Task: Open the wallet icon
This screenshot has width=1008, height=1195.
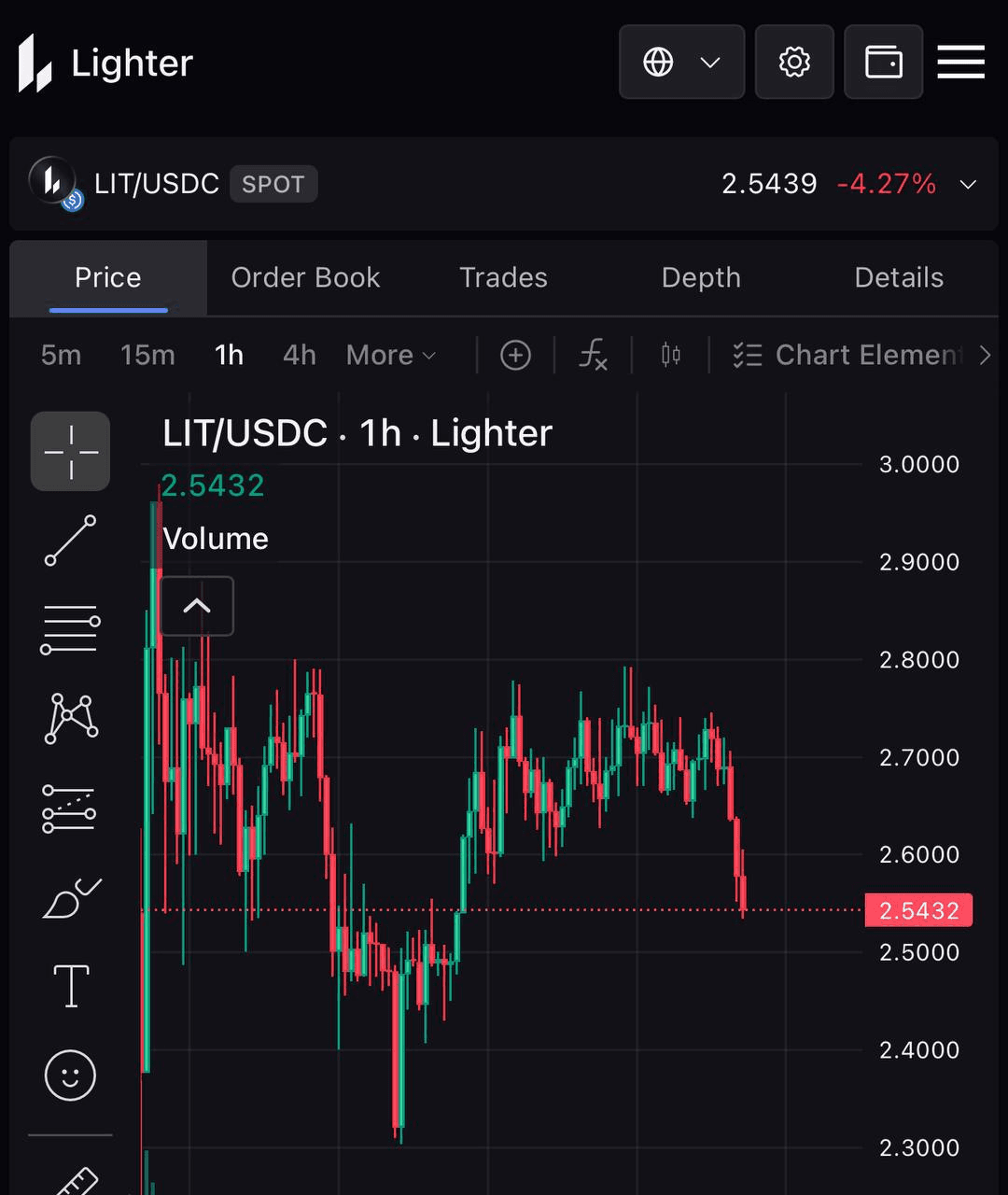Action: pyautogui.click(x=883, y=63)
